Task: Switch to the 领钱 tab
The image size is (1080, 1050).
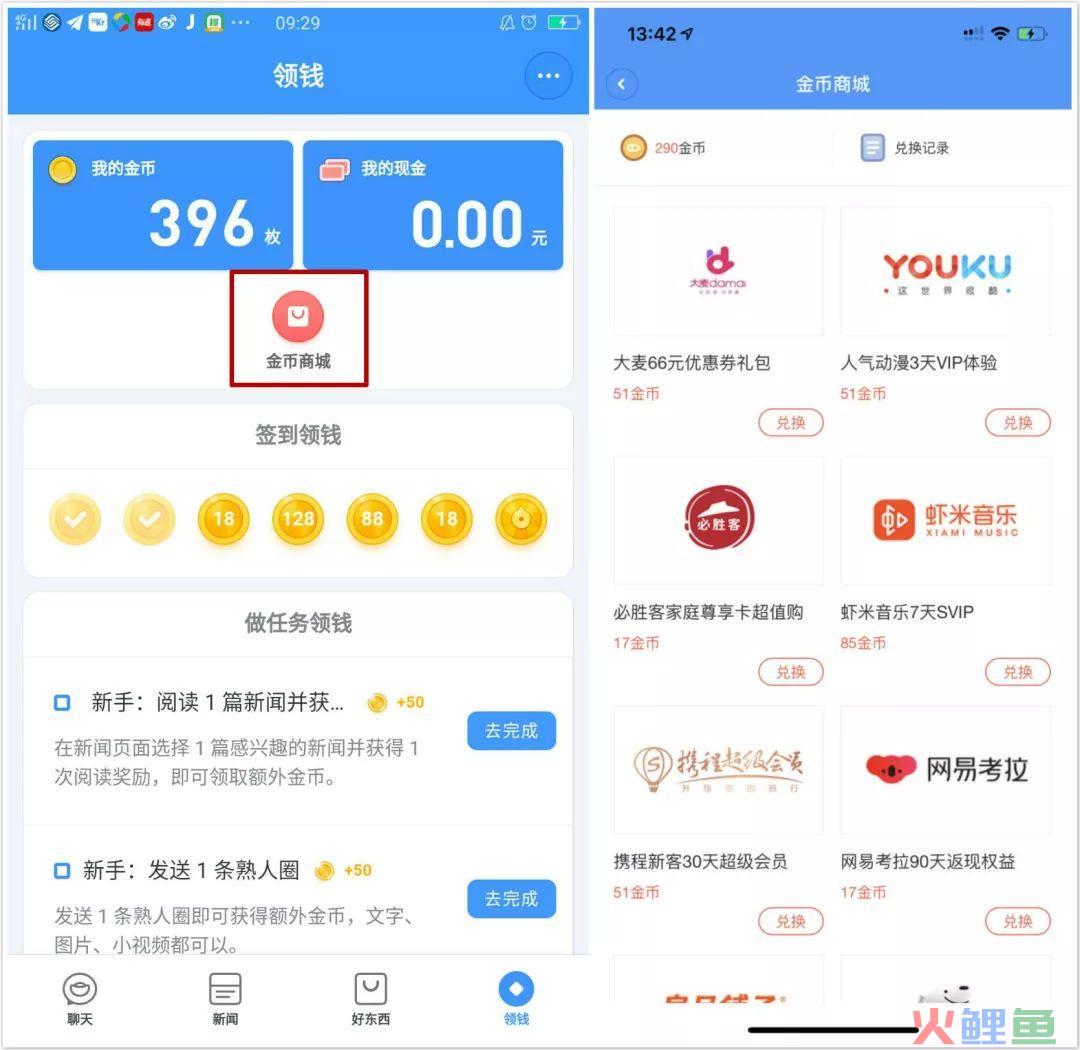Action: pyautogui.click(x=516, y=999)
